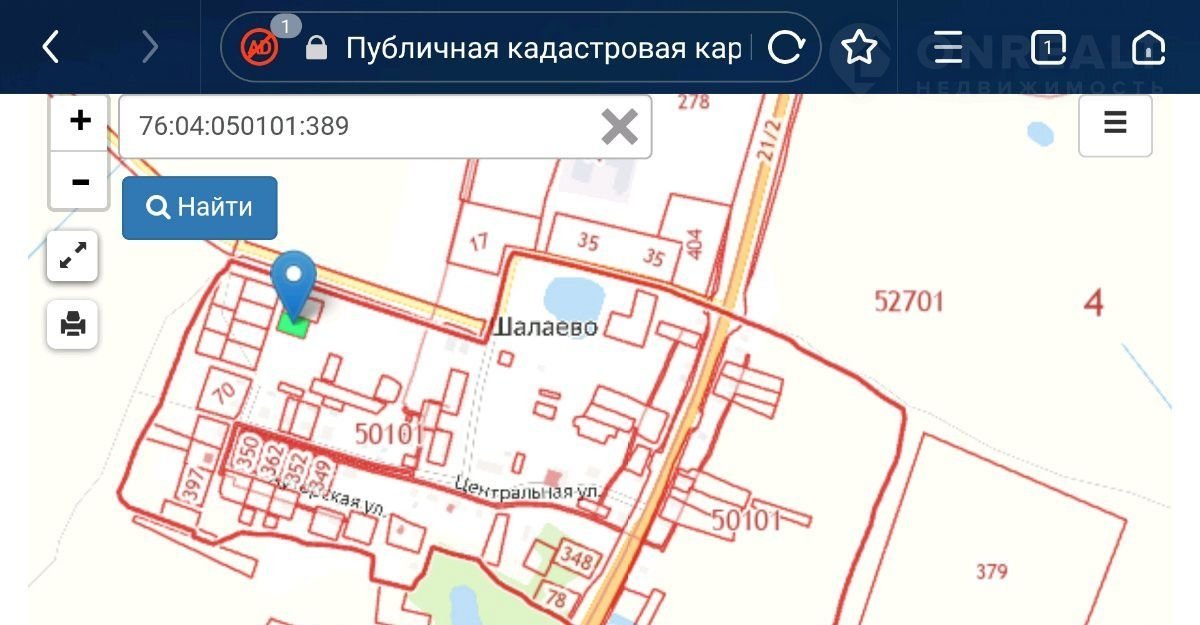This screenshot has width=1200, height=625.
Task: Expand the map to fullscreen
Action: click(72, 257)
